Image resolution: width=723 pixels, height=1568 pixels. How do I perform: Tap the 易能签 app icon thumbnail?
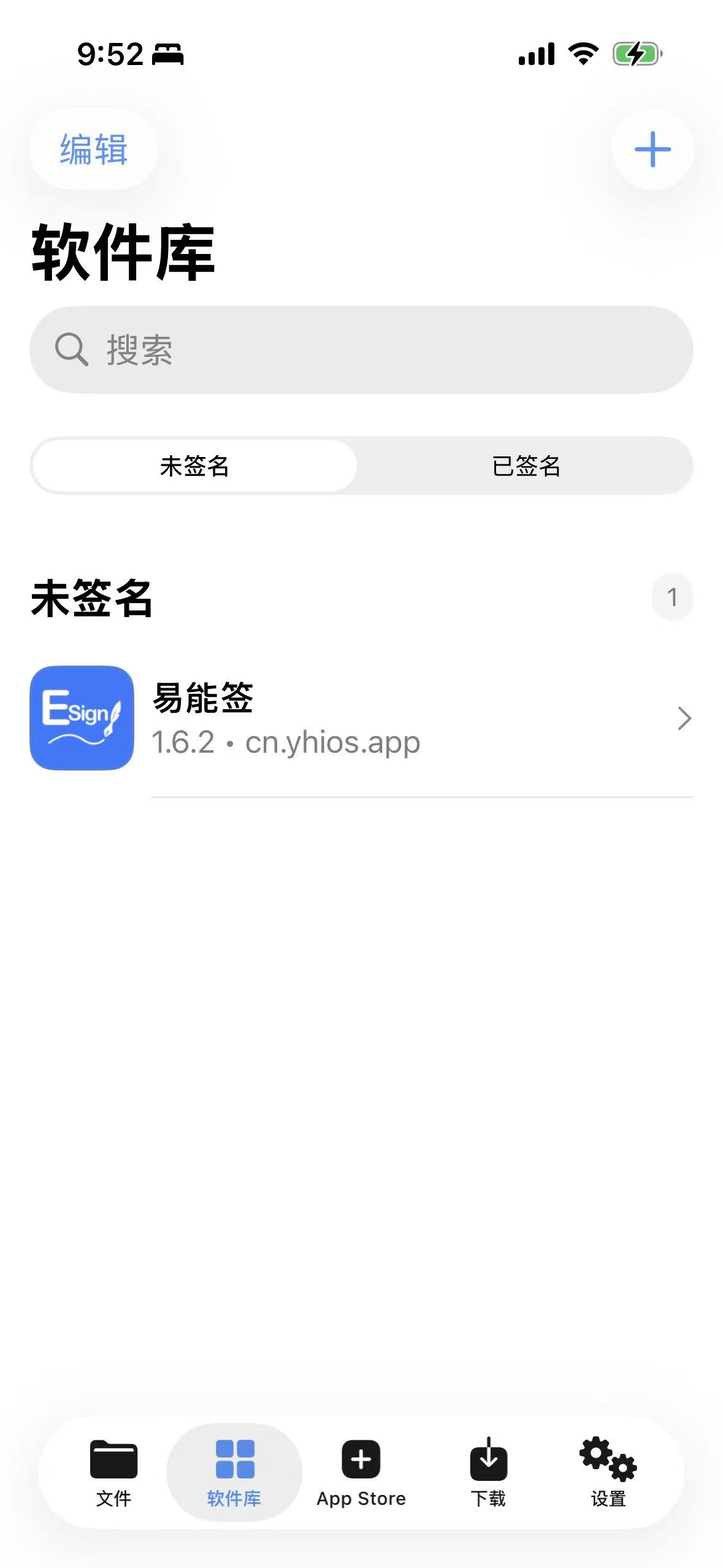[x=82, y=720]
